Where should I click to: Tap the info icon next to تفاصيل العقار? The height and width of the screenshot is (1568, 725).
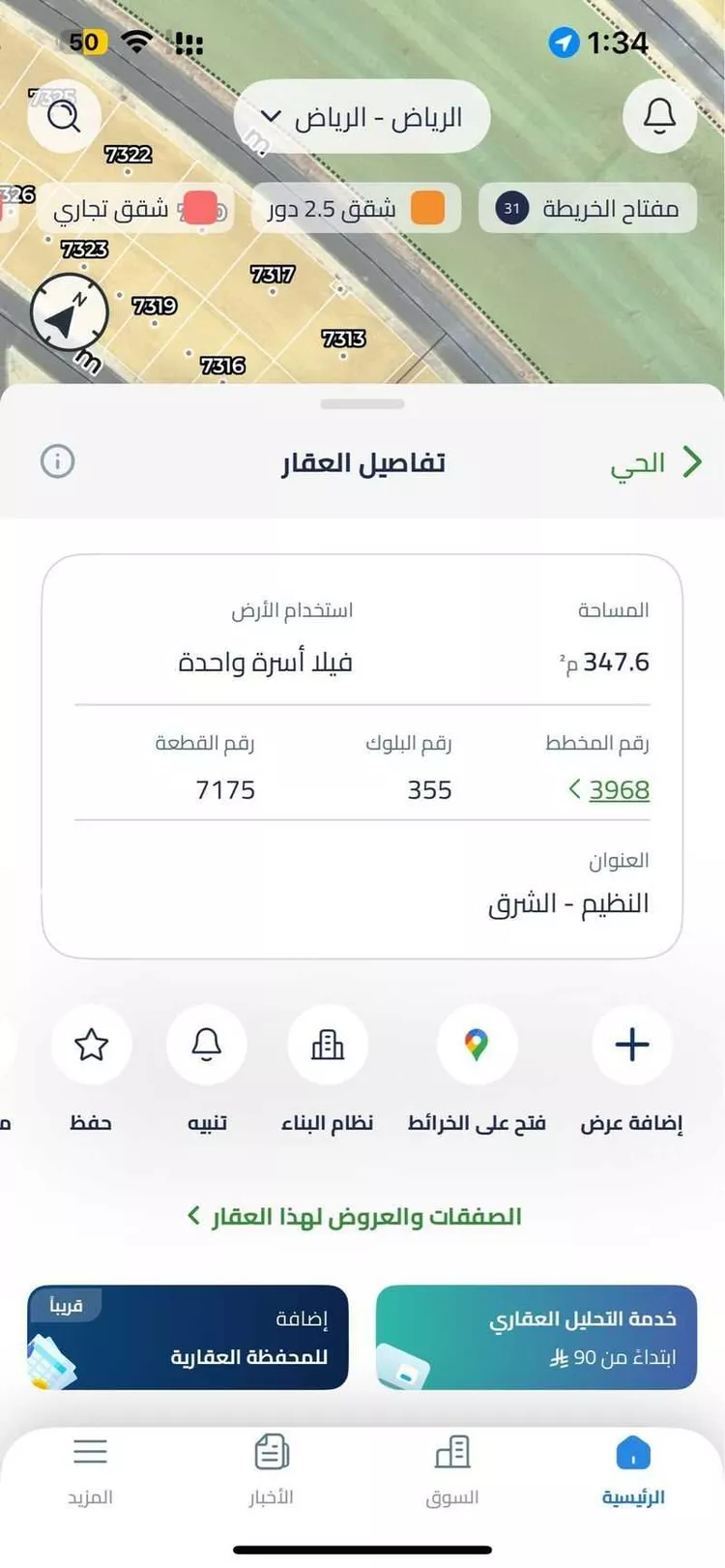(58, 461)
